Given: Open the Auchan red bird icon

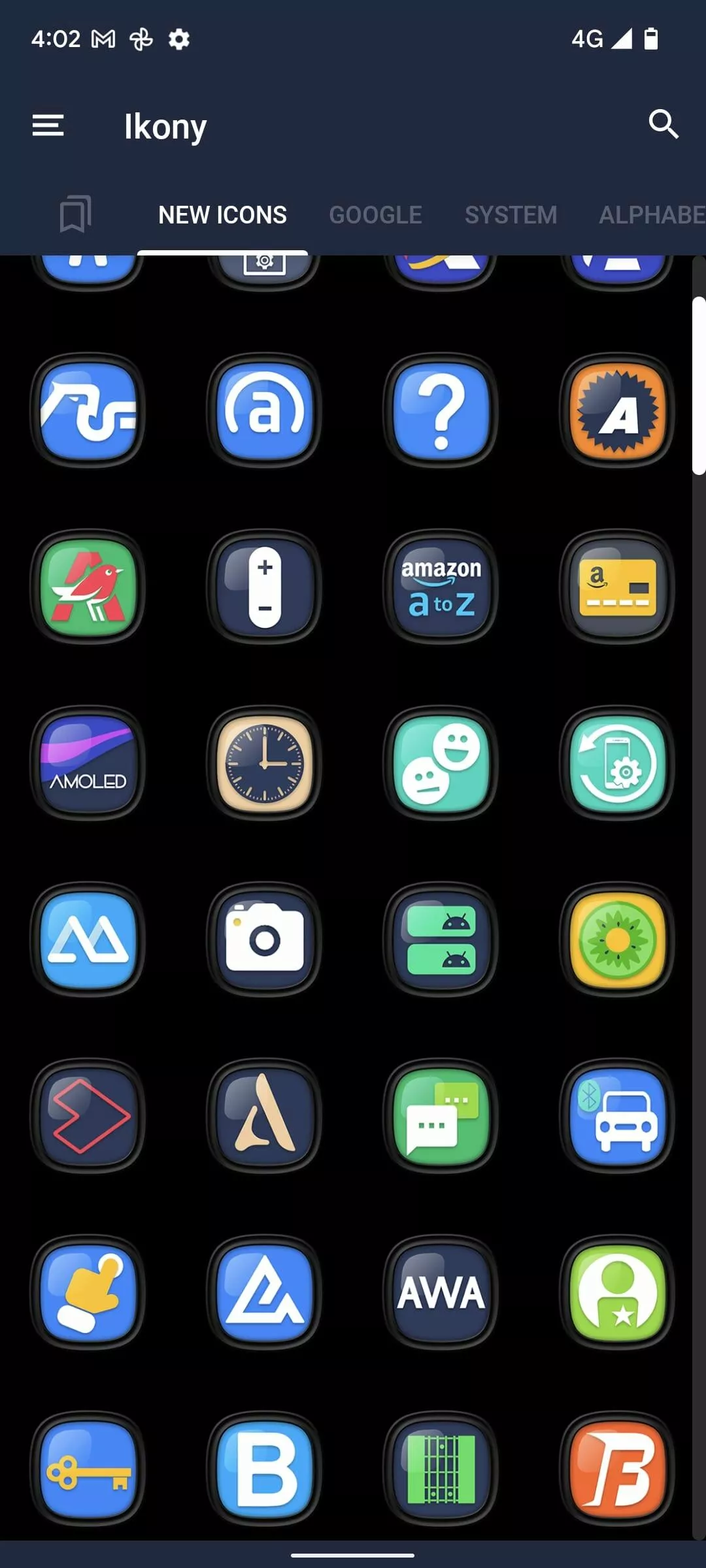Looking at the screenshot, I should 88,587.
